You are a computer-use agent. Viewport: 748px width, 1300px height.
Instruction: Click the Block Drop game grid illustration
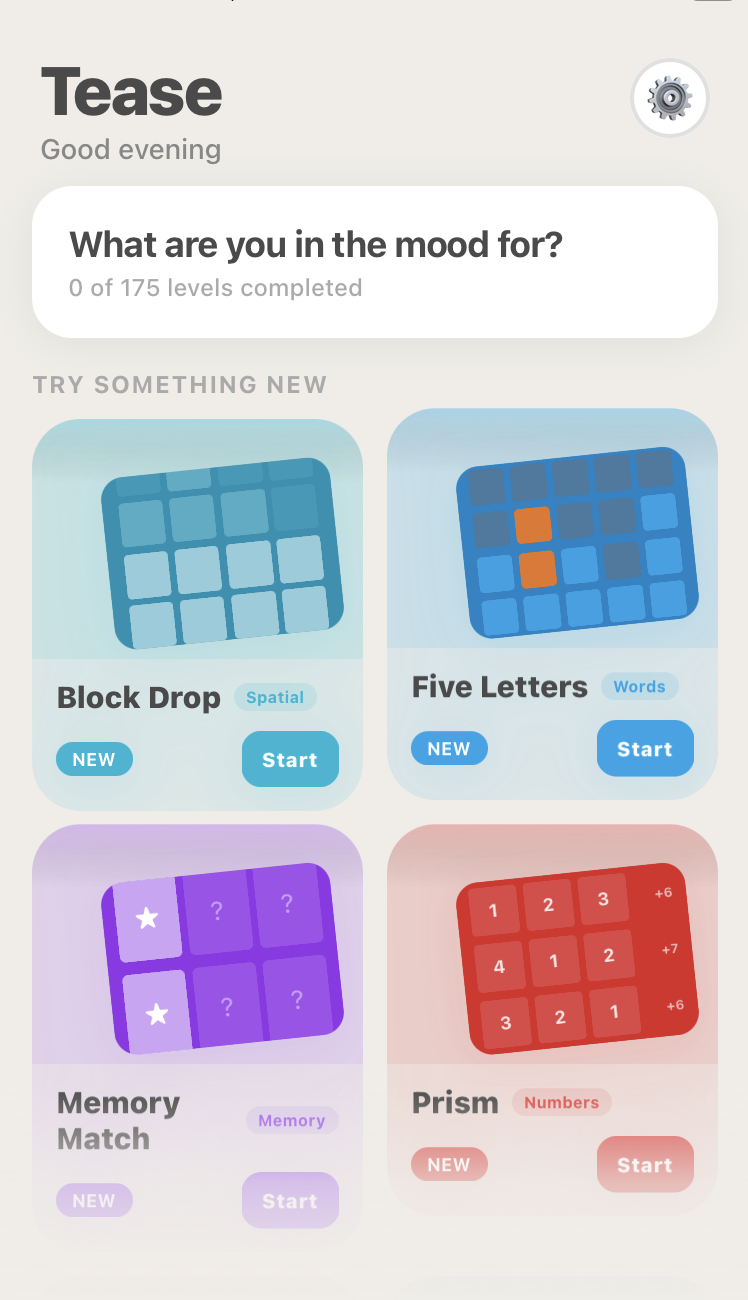pos(196,550)
